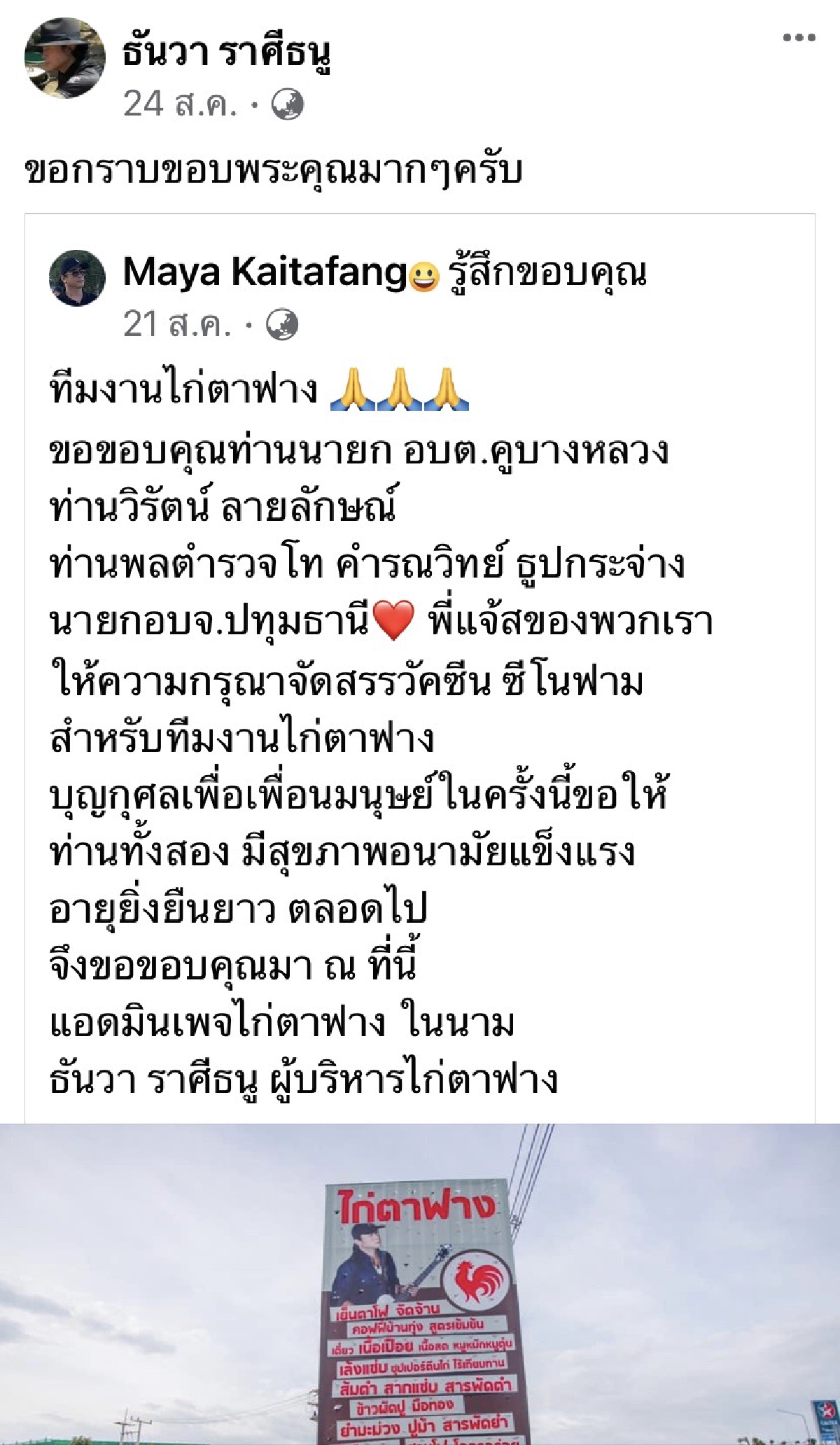The height and width of the screenshot is (1445, 840).
Task: Open the 24 ส.ค. post timestamp
Action: click(180, 105)
